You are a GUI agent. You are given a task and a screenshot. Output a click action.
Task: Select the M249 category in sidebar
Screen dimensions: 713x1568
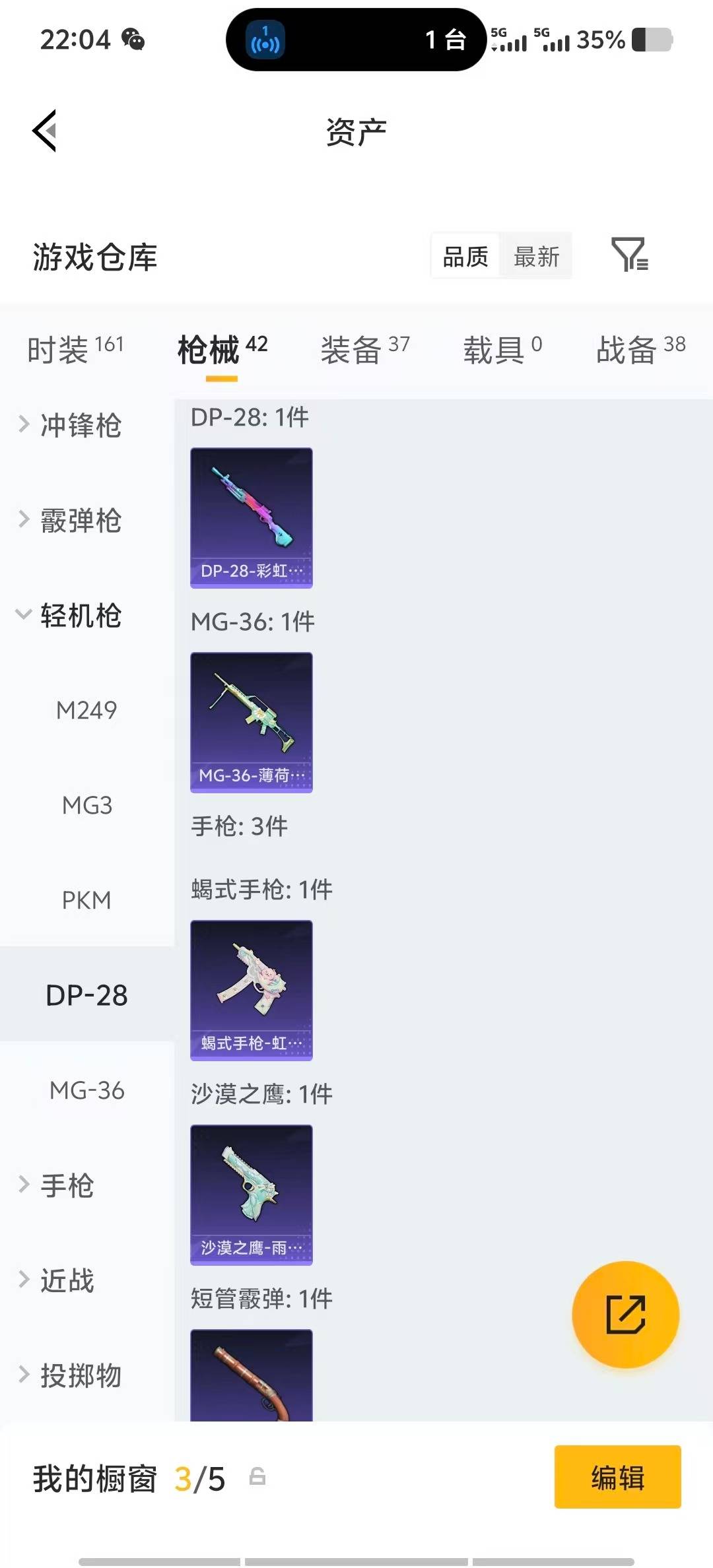88,710
